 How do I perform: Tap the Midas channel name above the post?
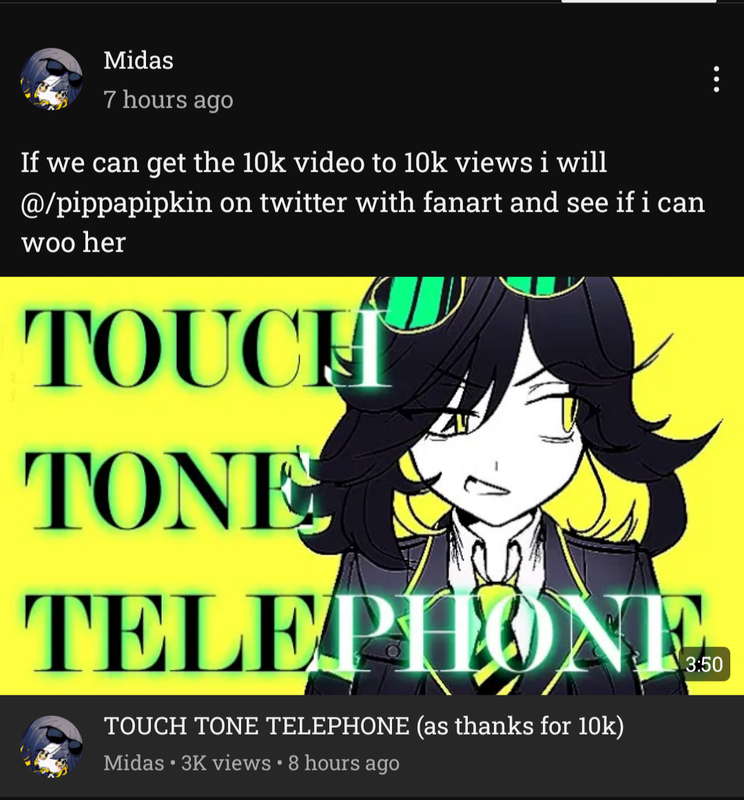138,61
